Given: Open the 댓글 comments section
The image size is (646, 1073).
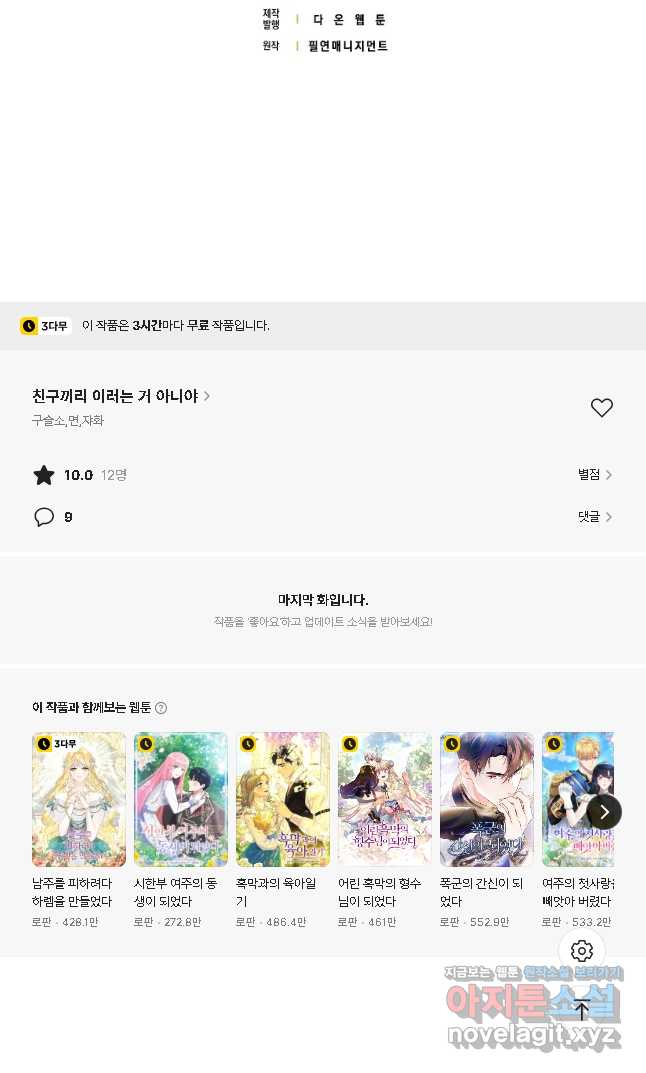Looking at the screenshot, I should point(594,517).
